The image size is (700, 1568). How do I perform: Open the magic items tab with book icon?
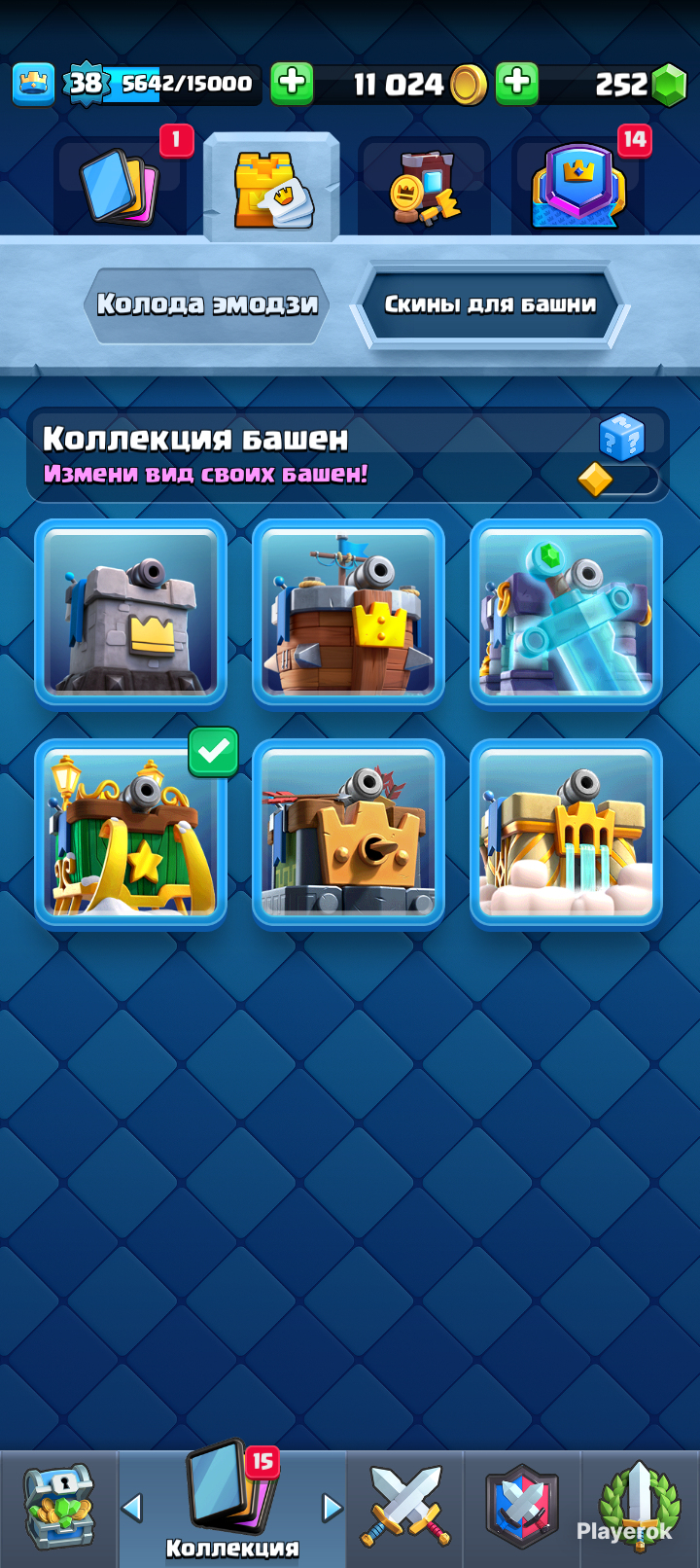pos(424,187)
